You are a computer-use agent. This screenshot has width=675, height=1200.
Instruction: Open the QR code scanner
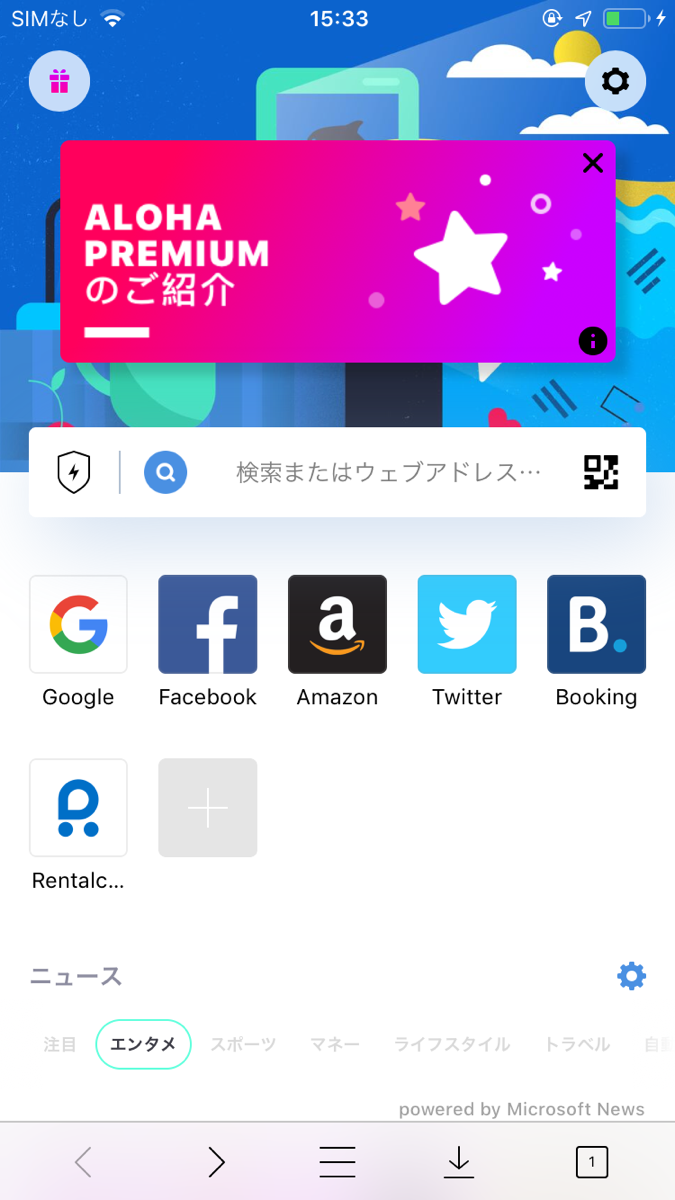(x=601, y=472)
